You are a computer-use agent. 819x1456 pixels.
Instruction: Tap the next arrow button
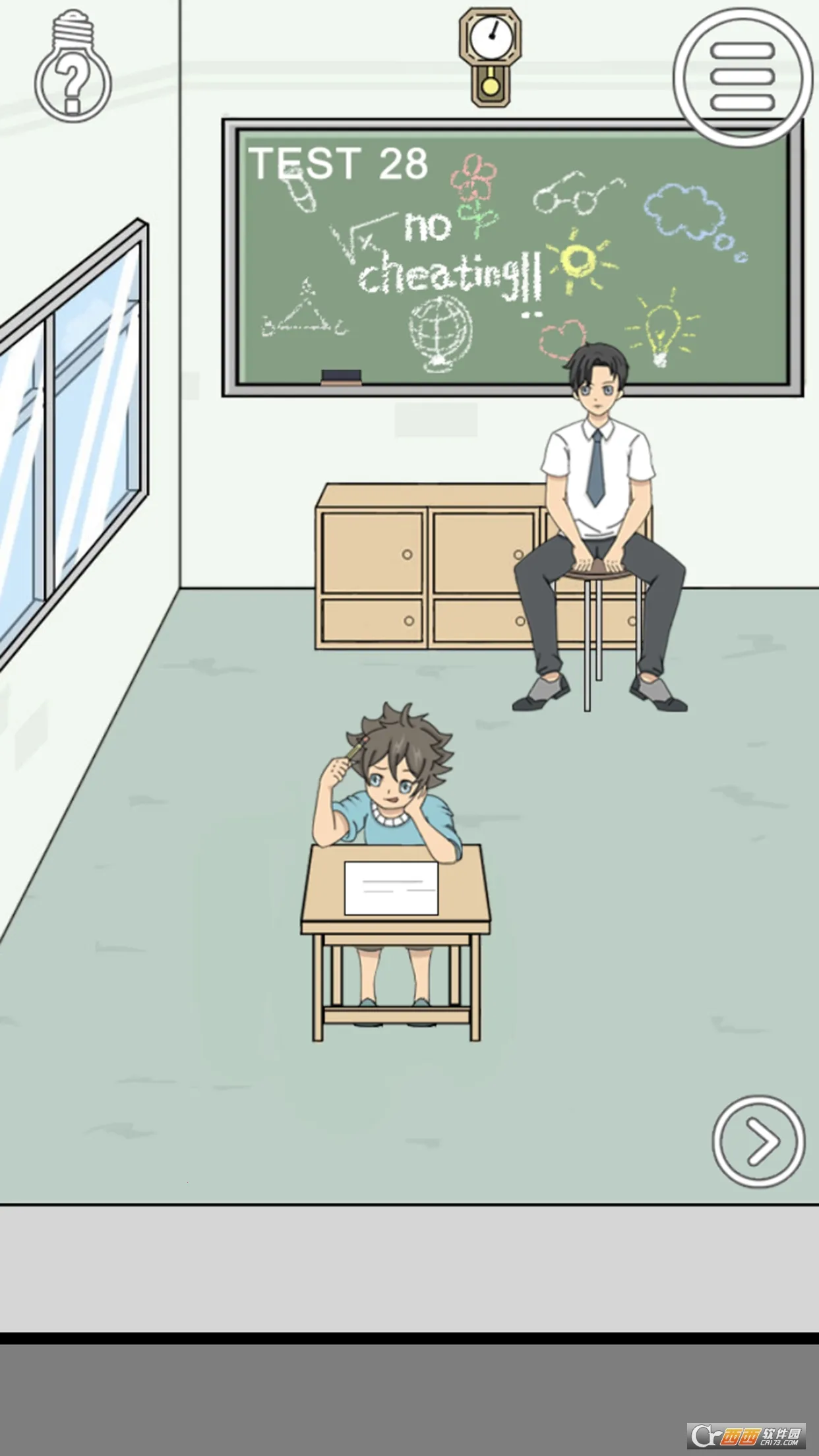[x=758, y=1141]
